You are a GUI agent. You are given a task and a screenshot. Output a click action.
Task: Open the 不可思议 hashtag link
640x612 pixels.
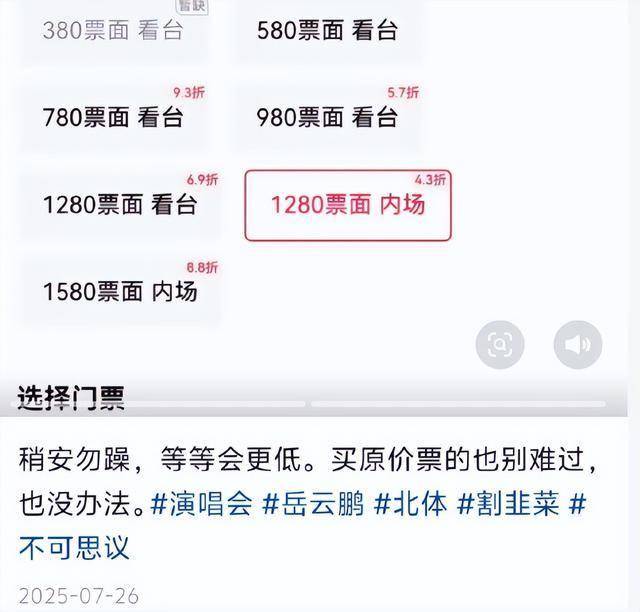(75, 547)
